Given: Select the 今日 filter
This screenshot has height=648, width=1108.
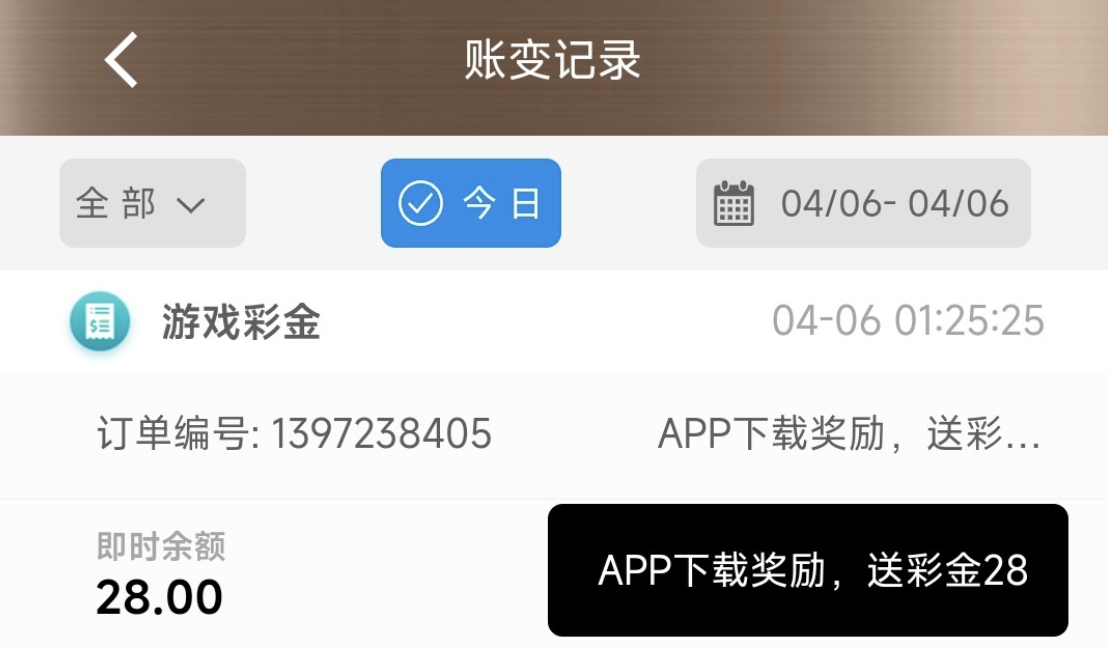Looking at the screenshot, I should tap(470, 204).
